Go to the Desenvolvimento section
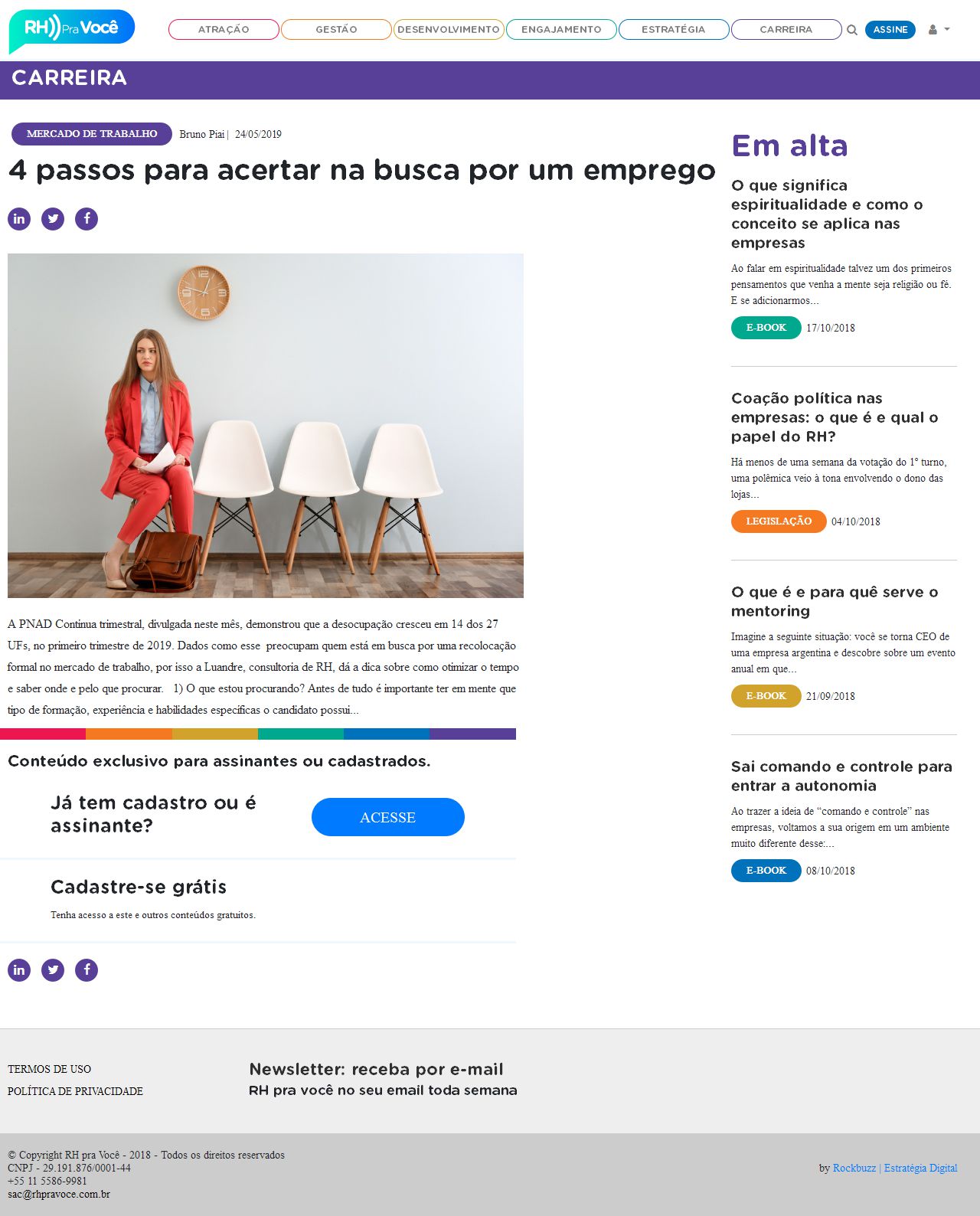980x1216 pixels. 449,30
